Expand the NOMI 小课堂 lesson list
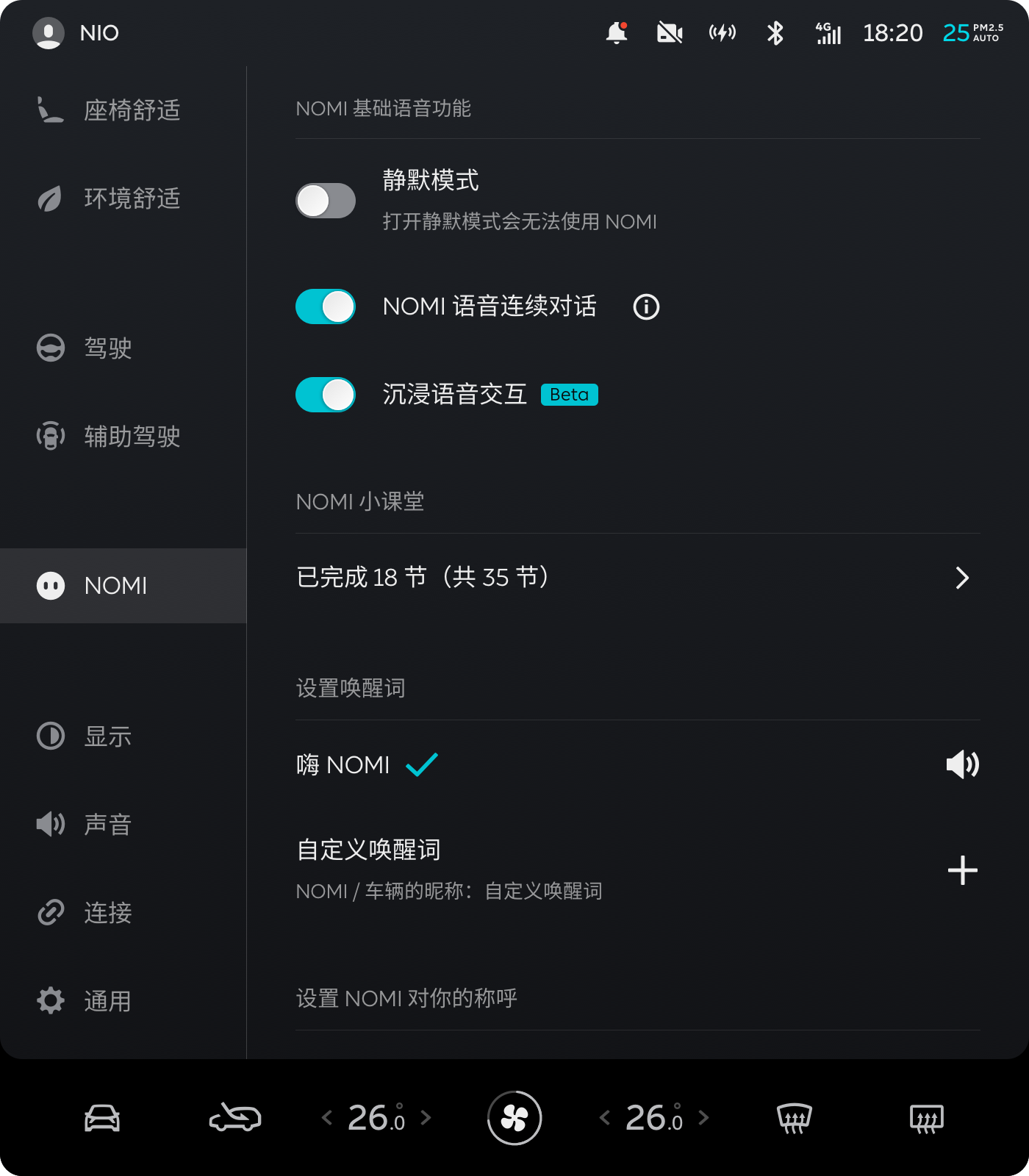Image resolution: width=1029 pixels, height=1176 pixels. [963, 578]
